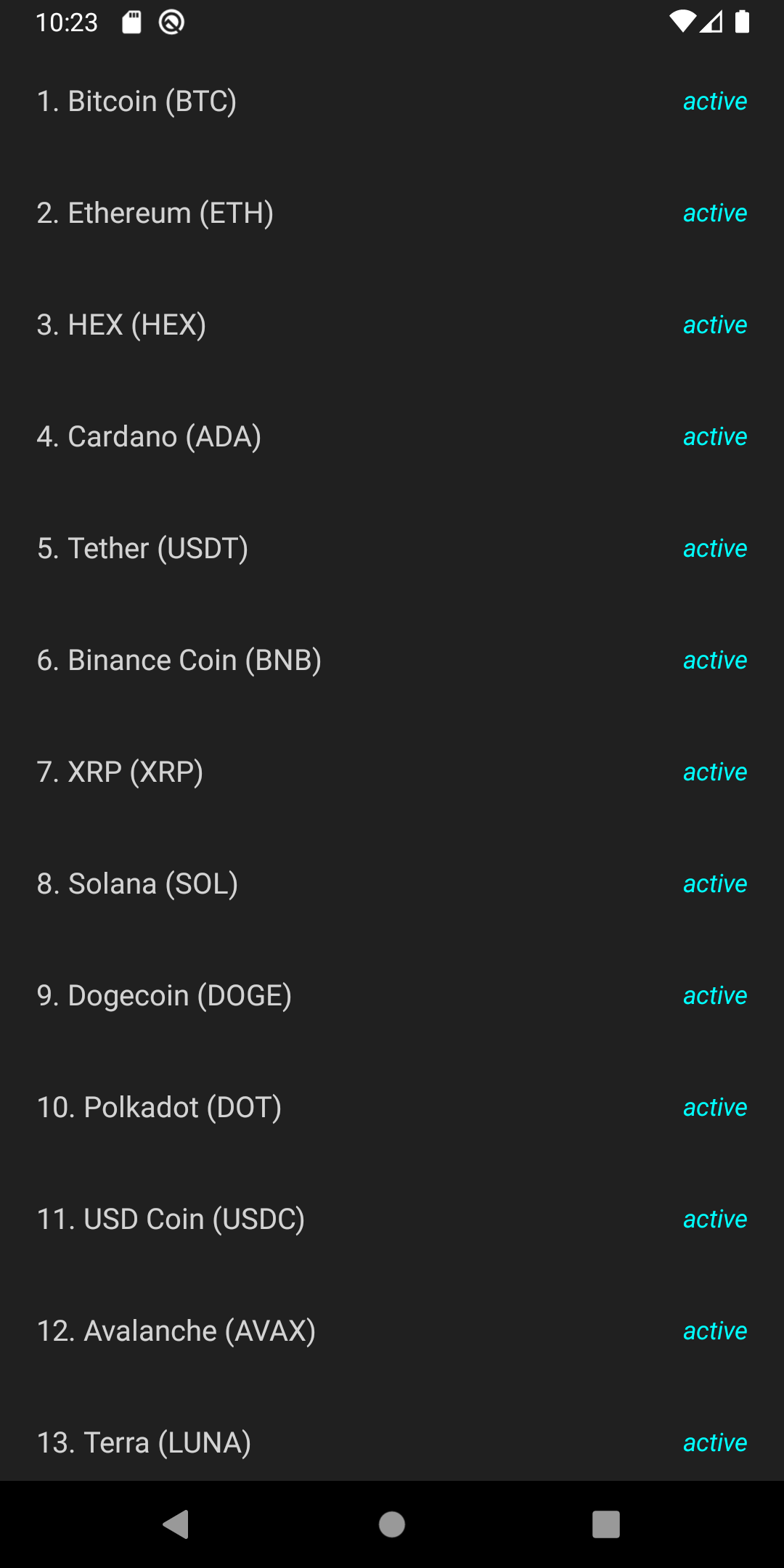
Task: Tap the SD card notification icon
Action: tap(131, 22)
